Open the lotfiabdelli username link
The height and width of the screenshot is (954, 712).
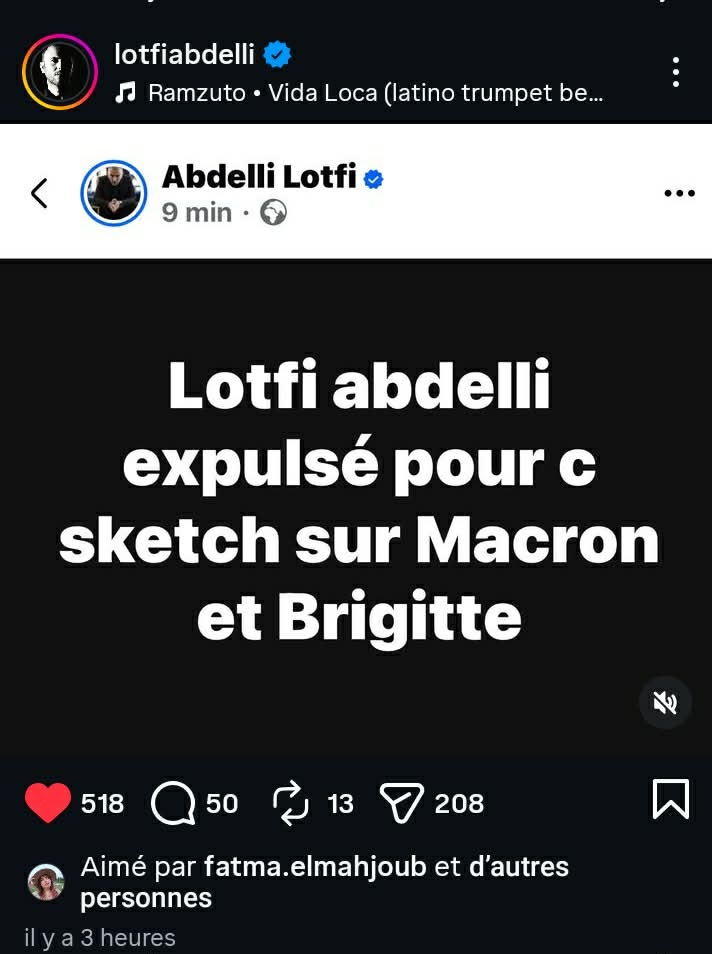(x=185, y=55)
